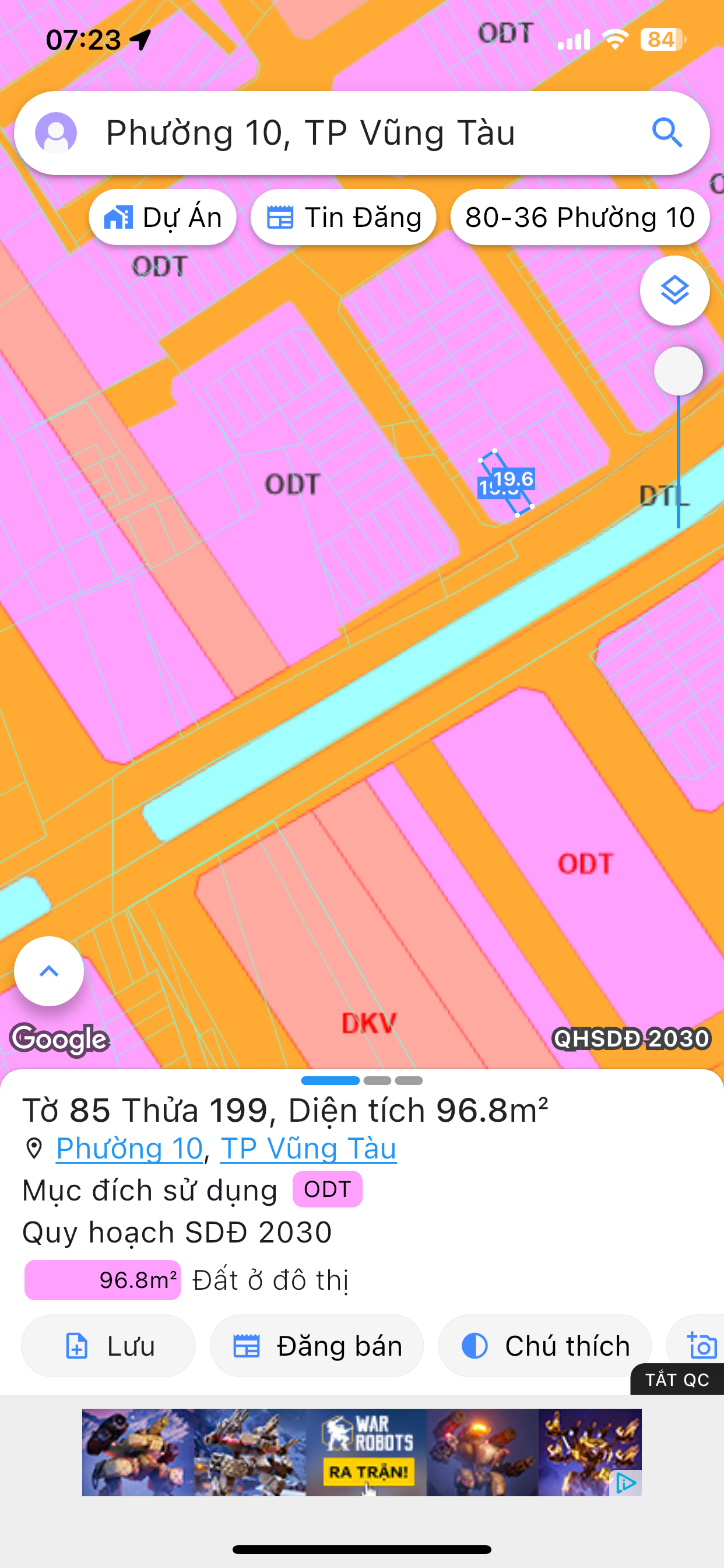Open the Phường 10, TP Vũng Tàu search field

coord(340,132)
